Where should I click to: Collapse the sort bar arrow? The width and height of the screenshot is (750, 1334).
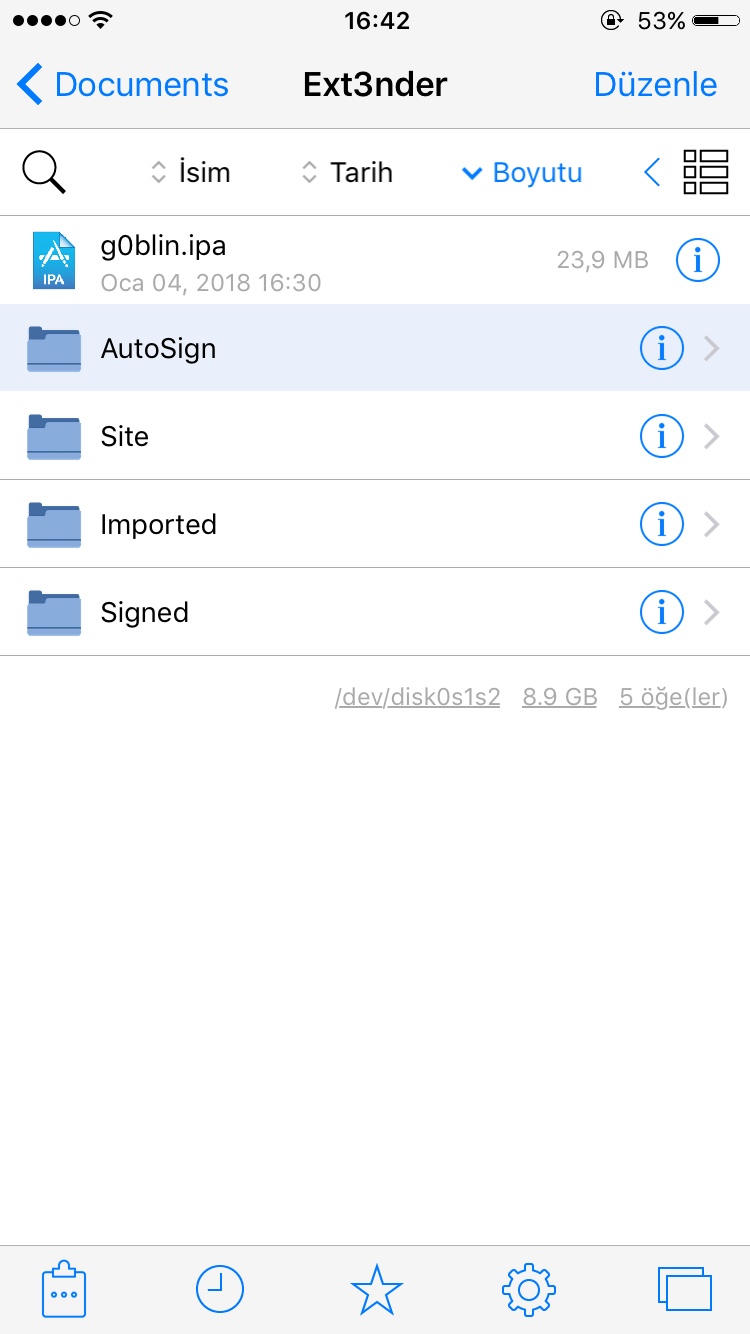[652, 173]
